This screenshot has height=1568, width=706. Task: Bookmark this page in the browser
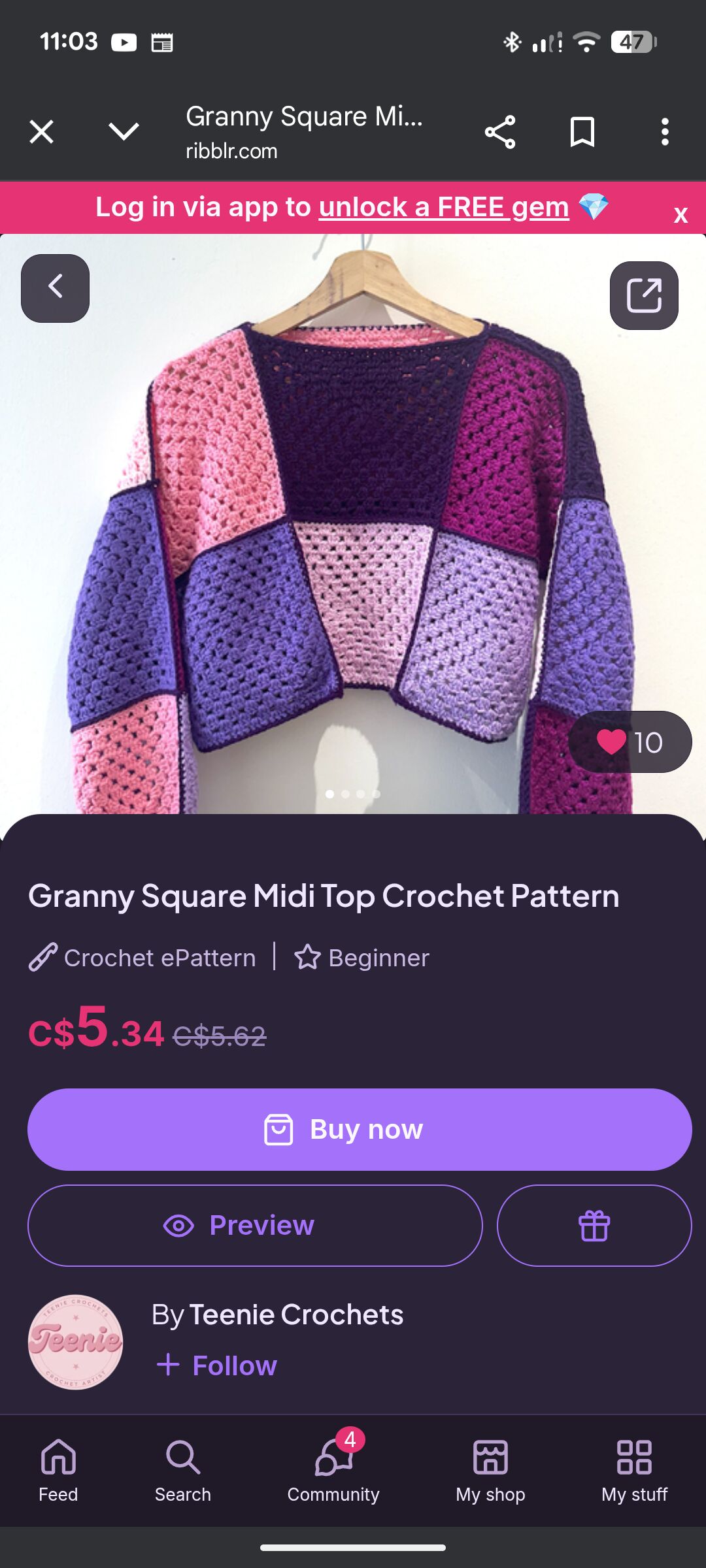pos(582,132)
